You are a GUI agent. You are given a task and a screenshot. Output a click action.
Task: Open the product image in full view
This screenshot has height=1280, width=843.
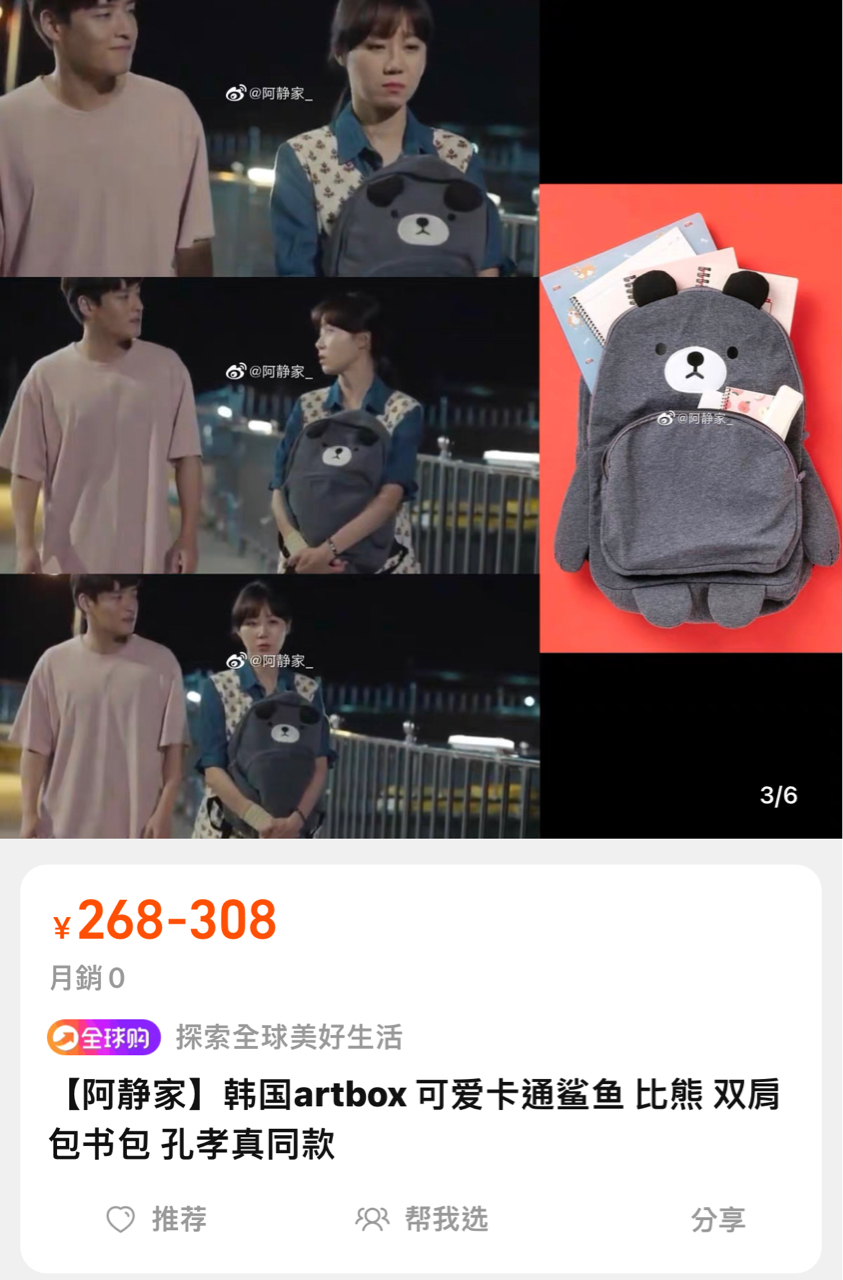tap(420, 420)
